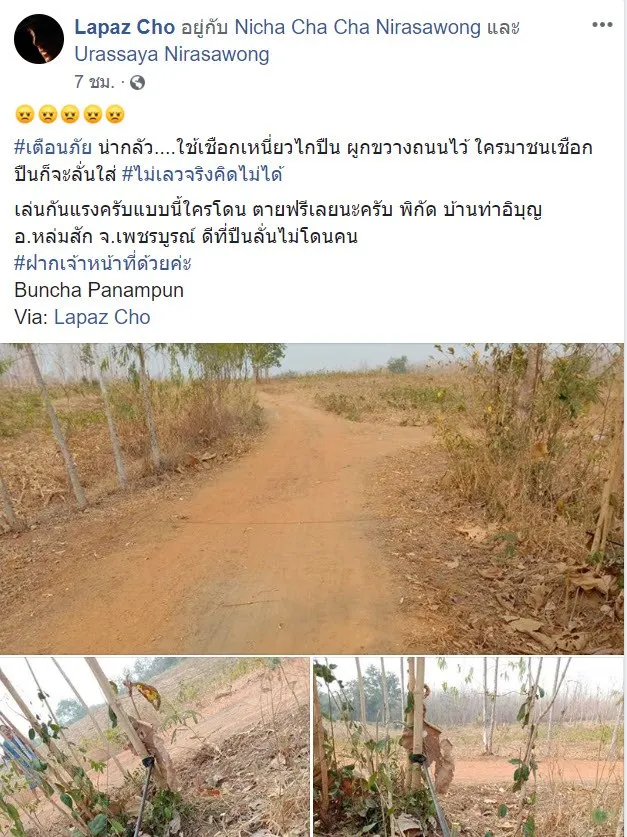View the large dirt road photo

(x=312, y=498)
